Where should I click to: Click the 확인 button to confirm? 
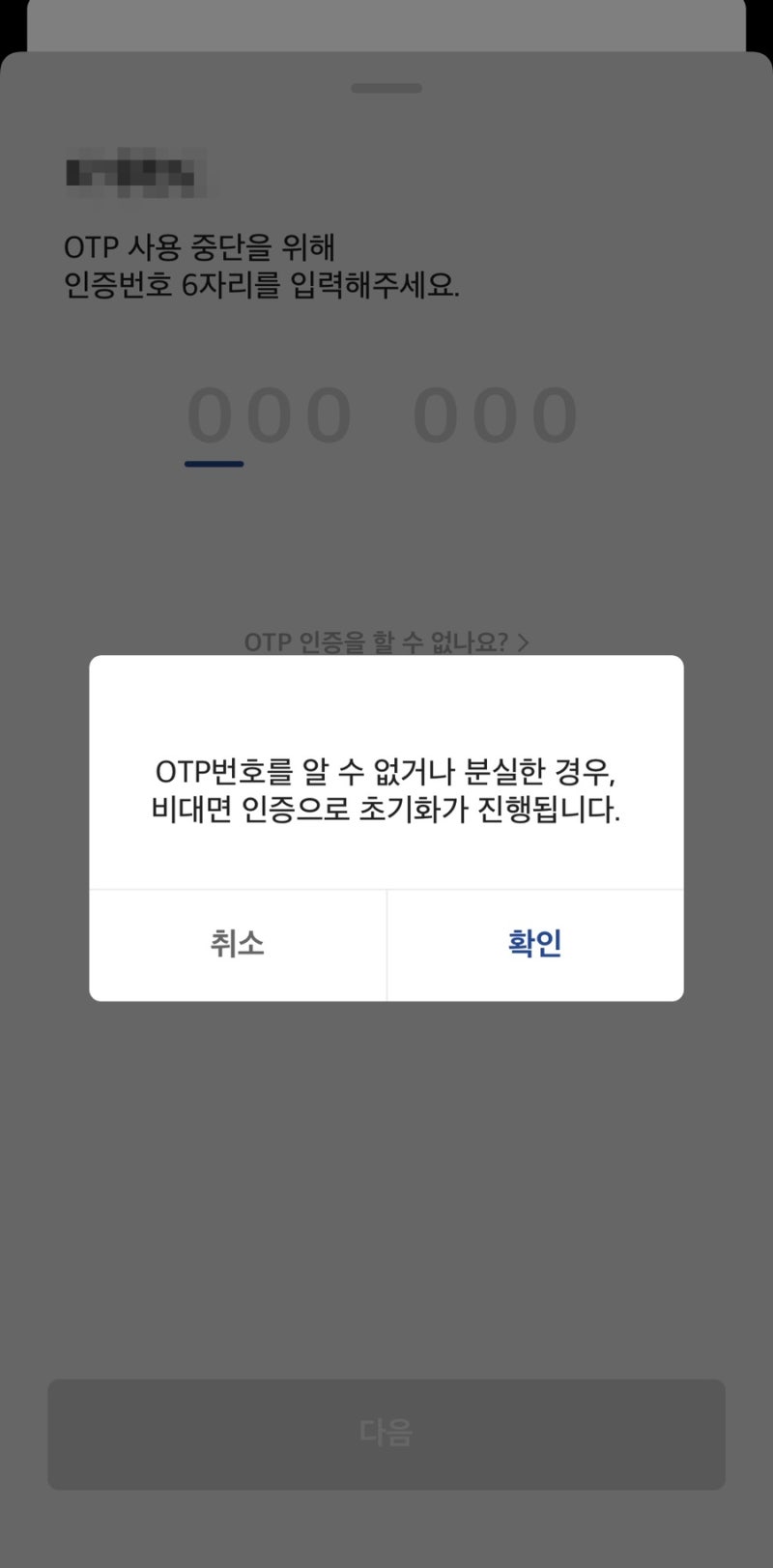click(x=534, y=943)
